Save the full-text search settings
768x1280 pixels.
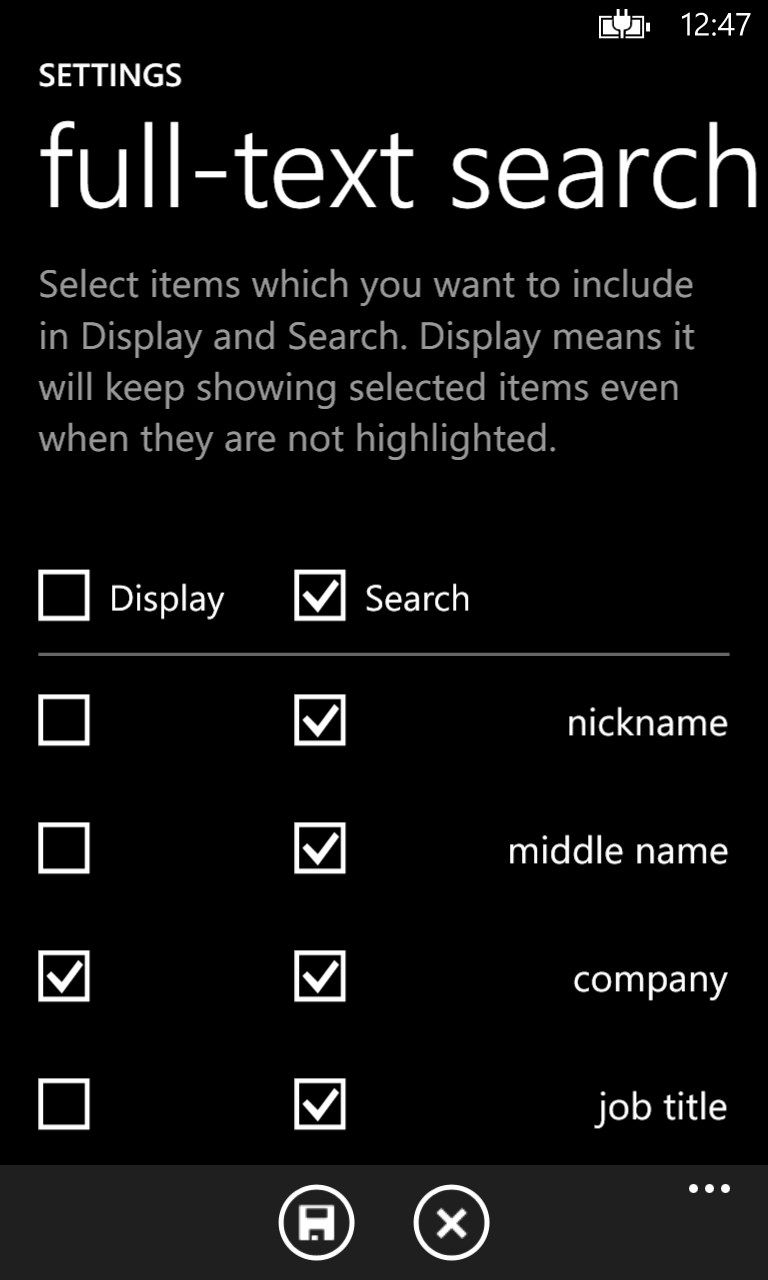click(316, 1222)
